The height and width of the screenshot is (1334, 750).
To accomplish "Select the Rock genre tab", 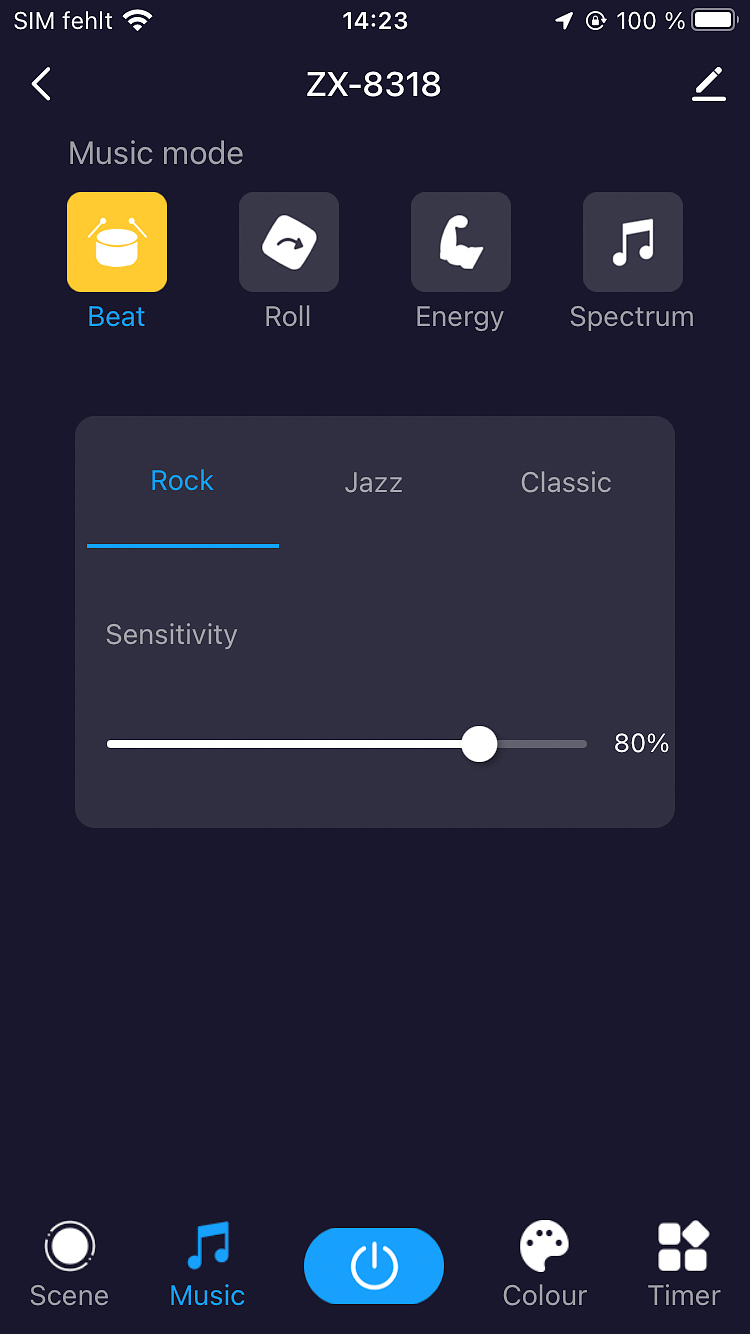I will [182, 481].
